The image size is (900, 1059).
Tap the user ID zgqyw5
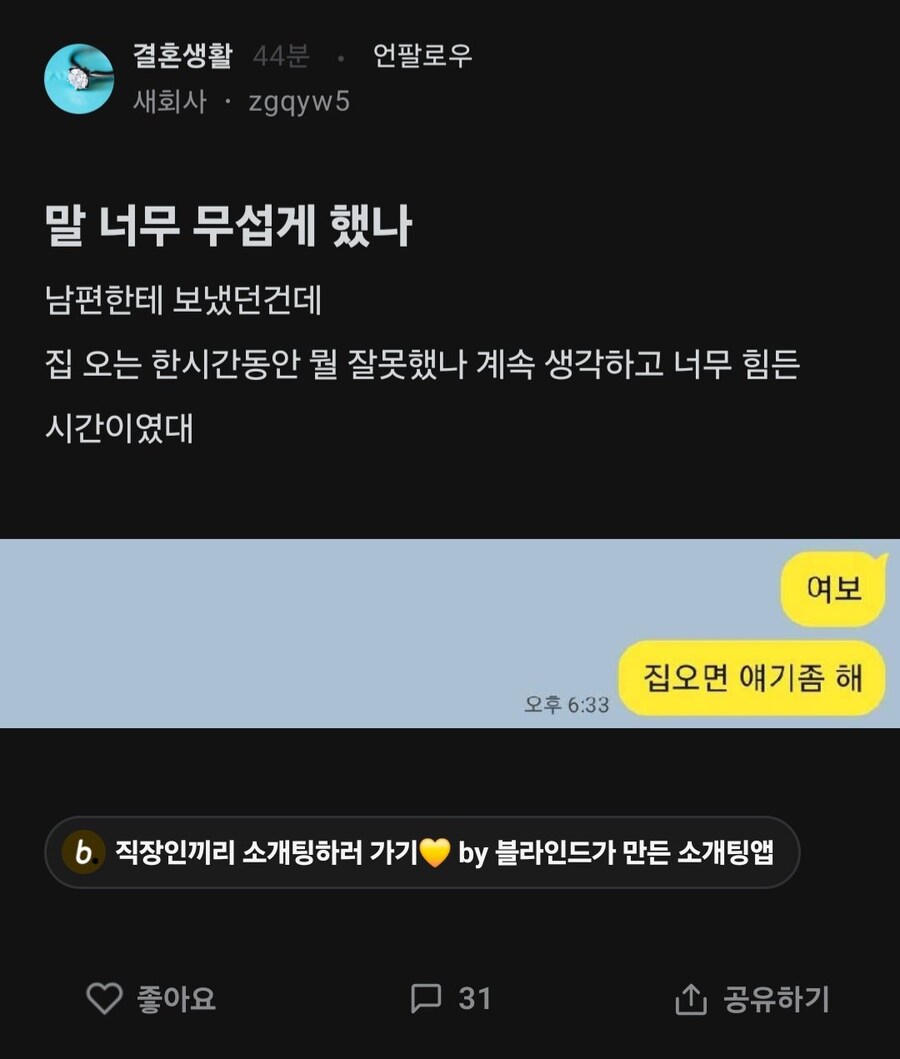point(300,102)
